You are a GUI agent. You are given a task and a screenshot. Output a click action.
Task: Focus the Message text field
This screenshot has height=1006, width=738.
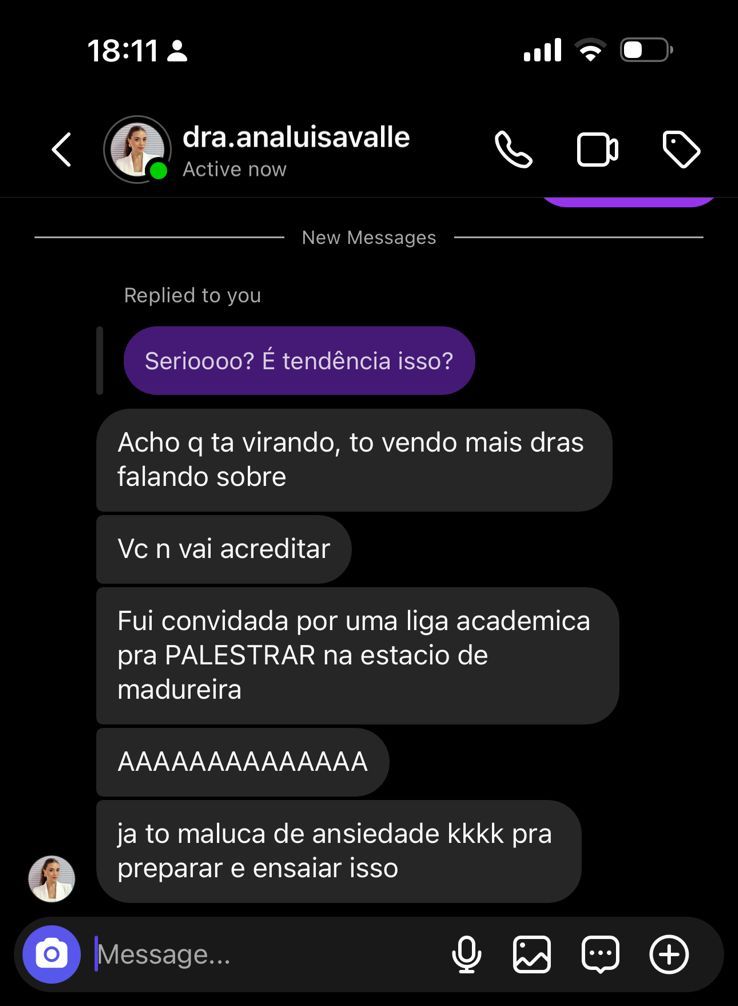point(260,954)
